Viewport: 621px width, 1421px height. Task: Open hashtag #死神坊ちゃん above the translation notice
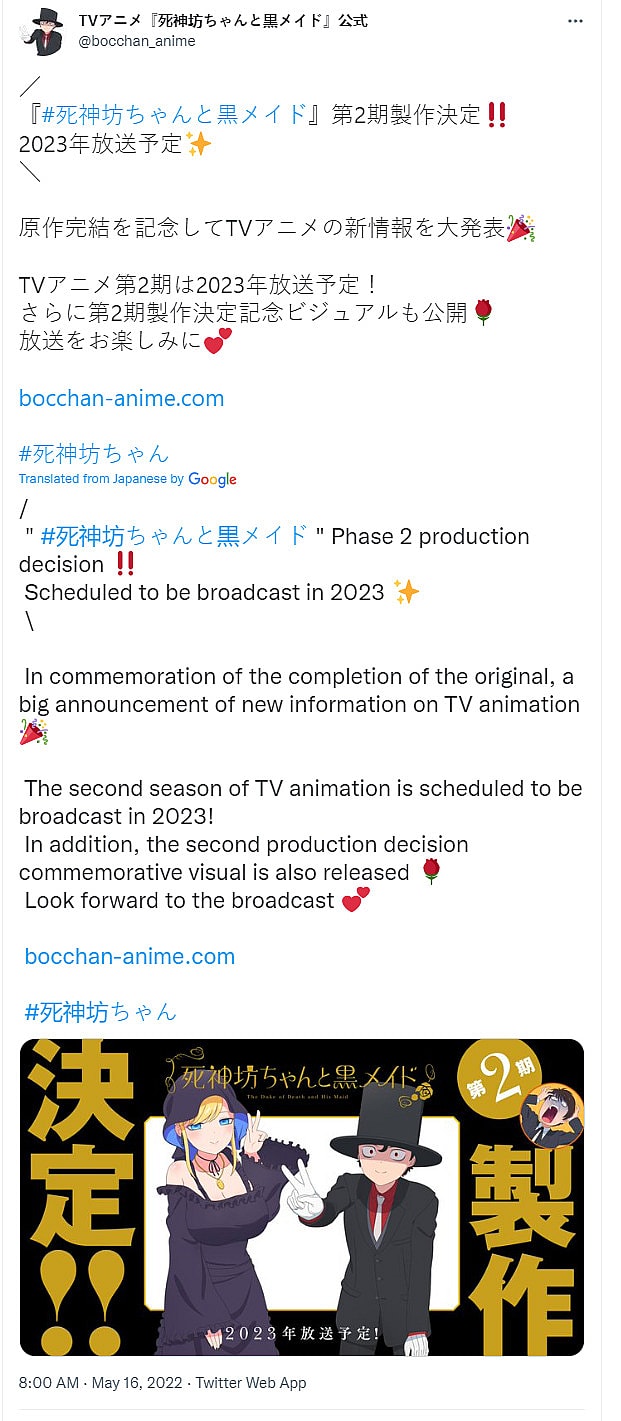point(94,453)
